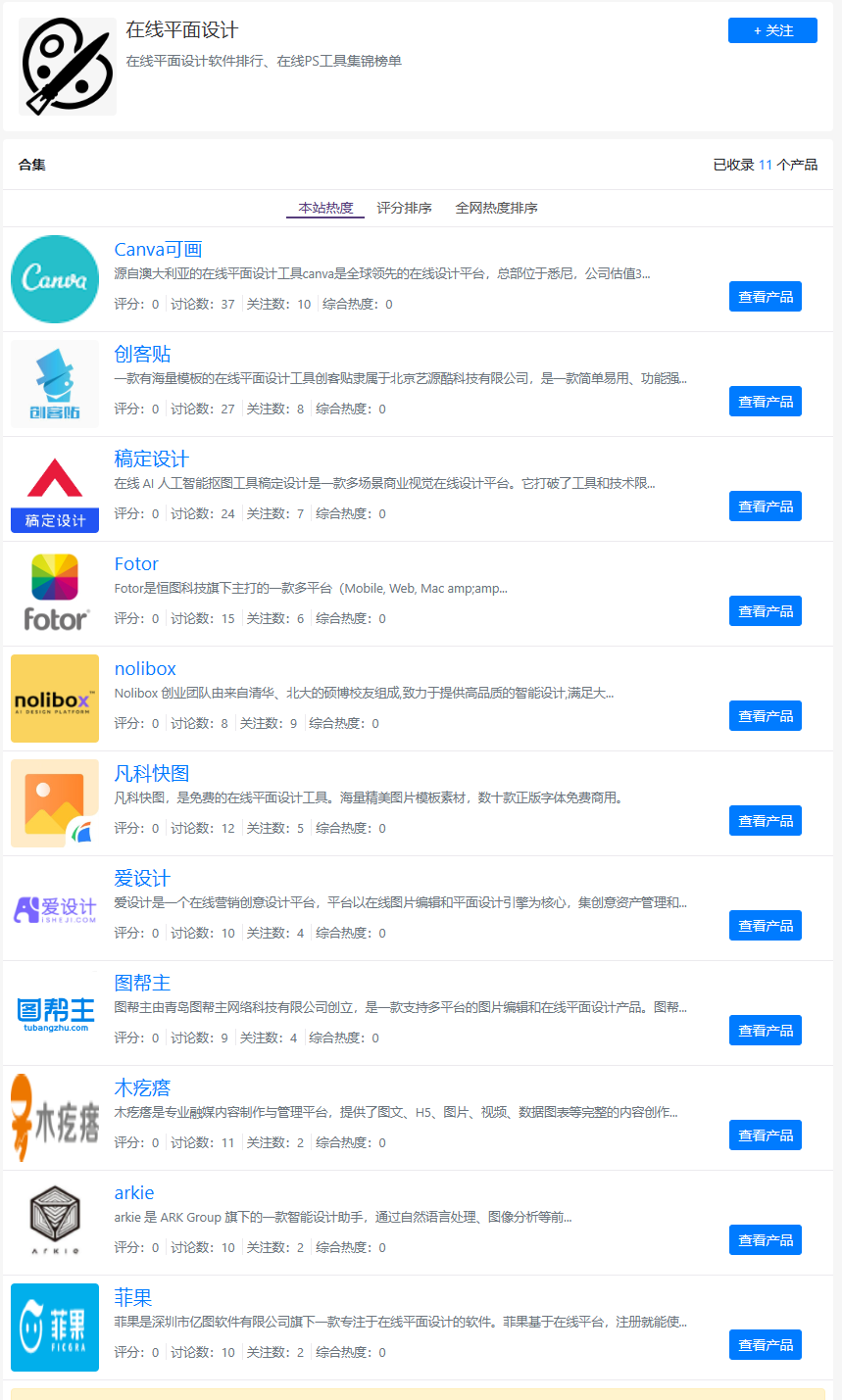Tap 查看产品 next to 创客贴

coord(766,402)
